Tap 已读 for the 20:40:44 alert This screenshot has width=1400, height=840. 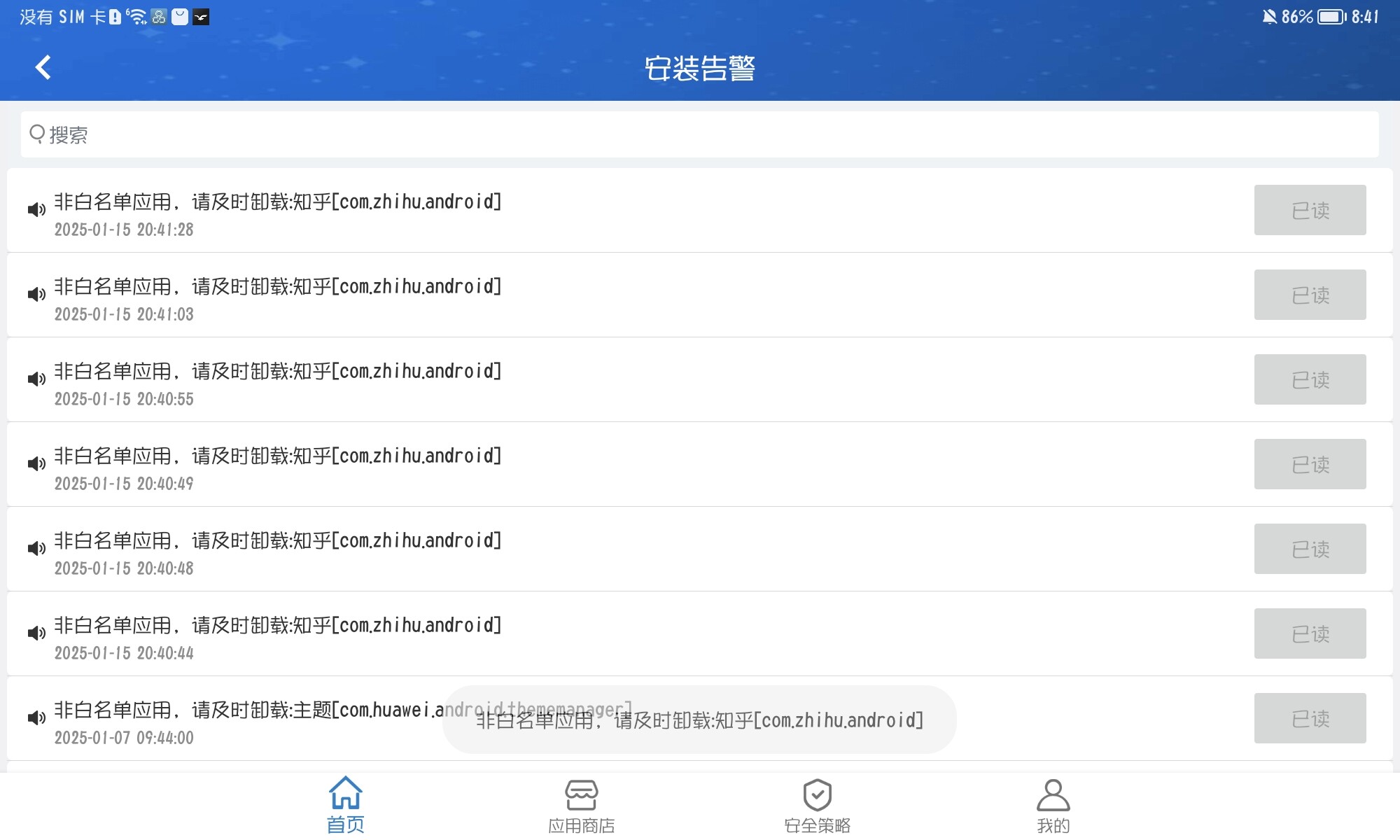(x=1310, y=633)
